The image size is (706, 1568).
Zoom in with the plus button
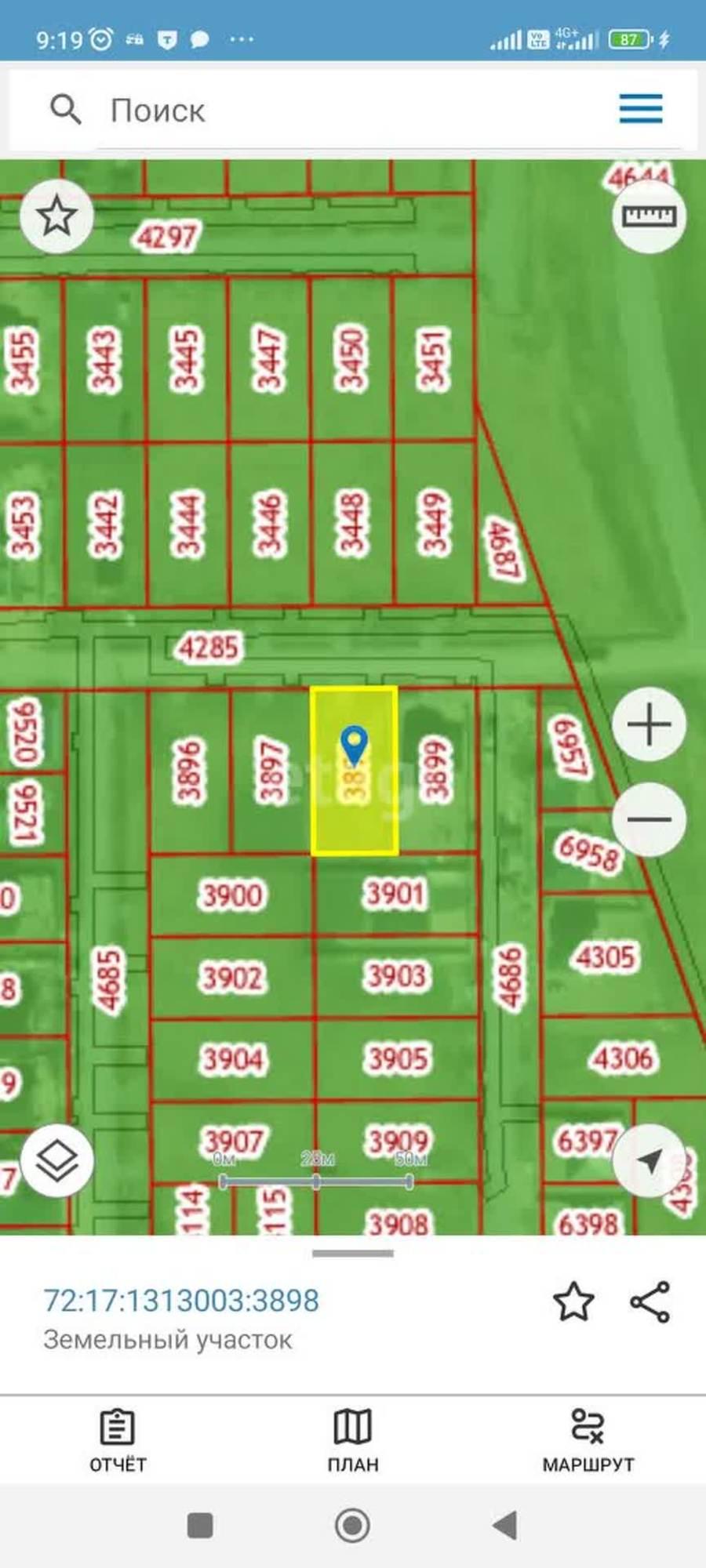coord(649,724)
